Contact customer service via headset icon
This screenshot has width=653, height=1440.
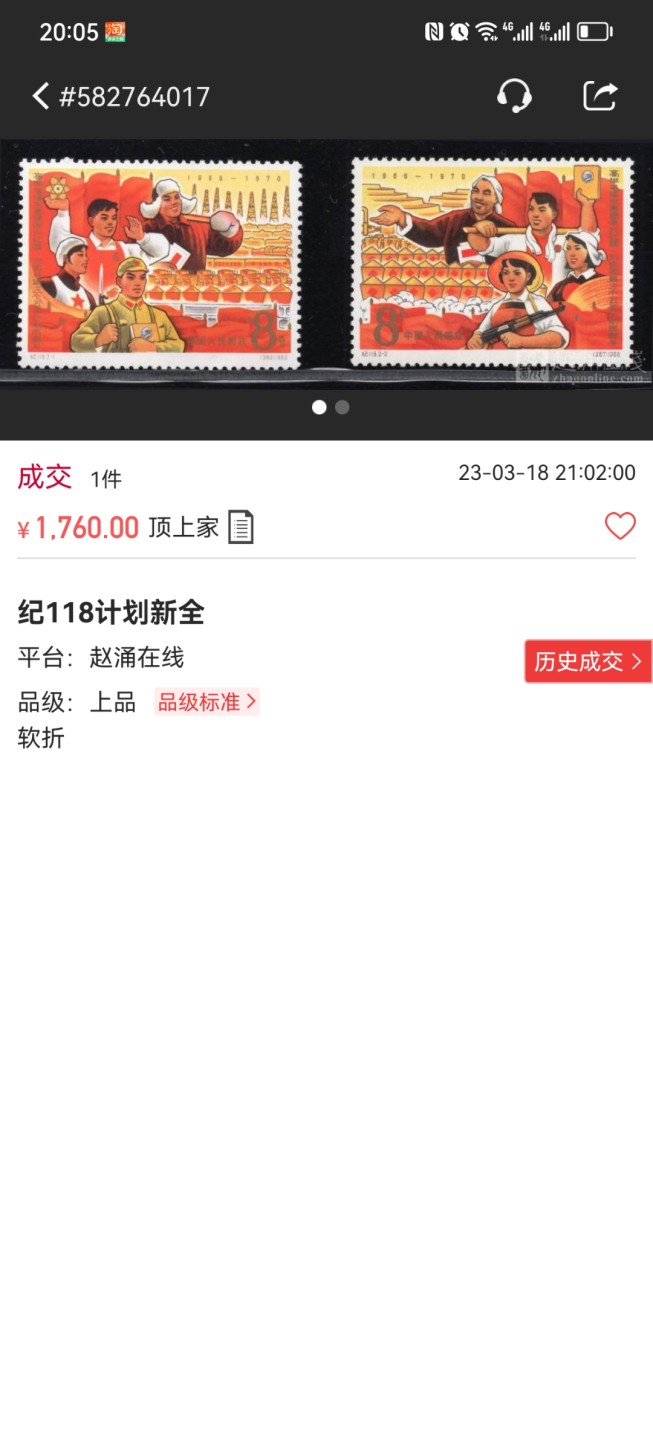coord(514,96)
